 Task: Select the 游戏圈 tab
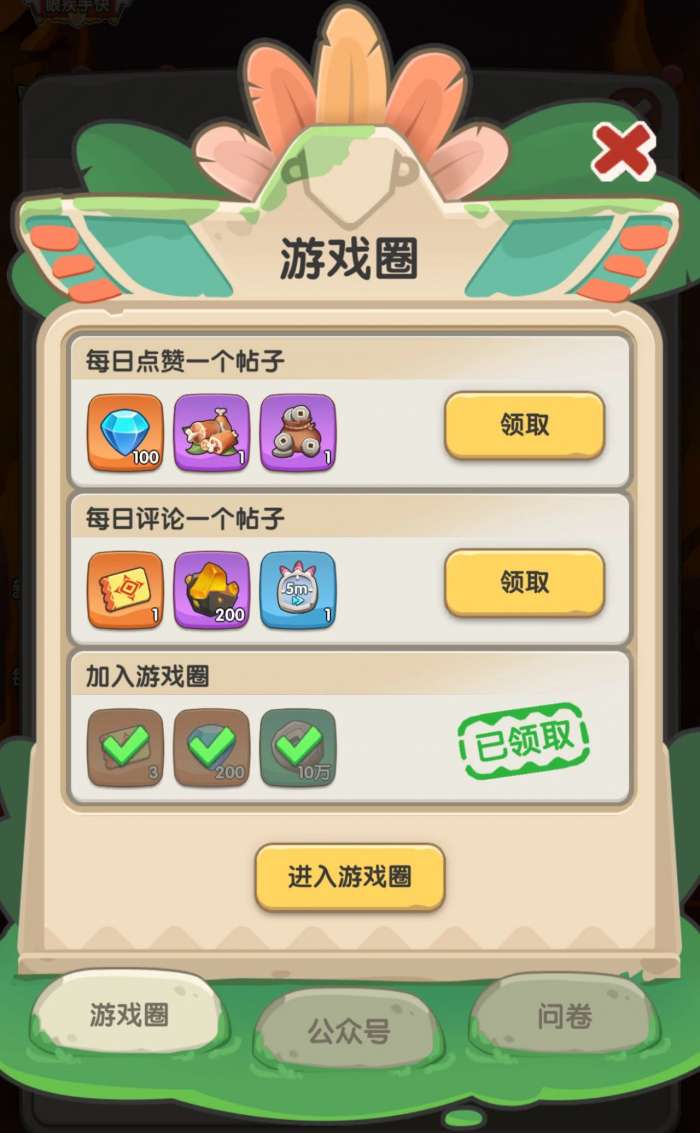click(129, 1015)
